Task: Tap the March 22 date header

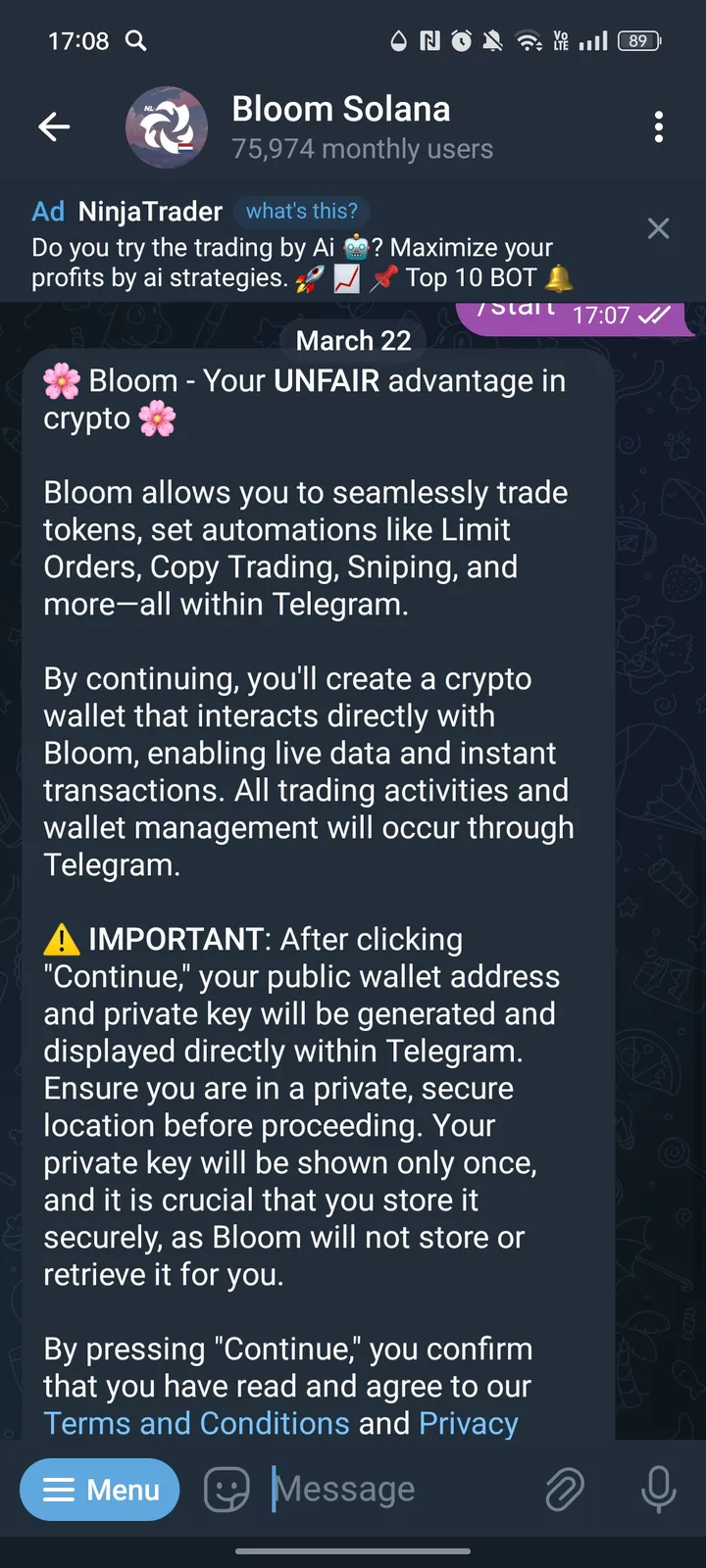Action: [354, 340]
